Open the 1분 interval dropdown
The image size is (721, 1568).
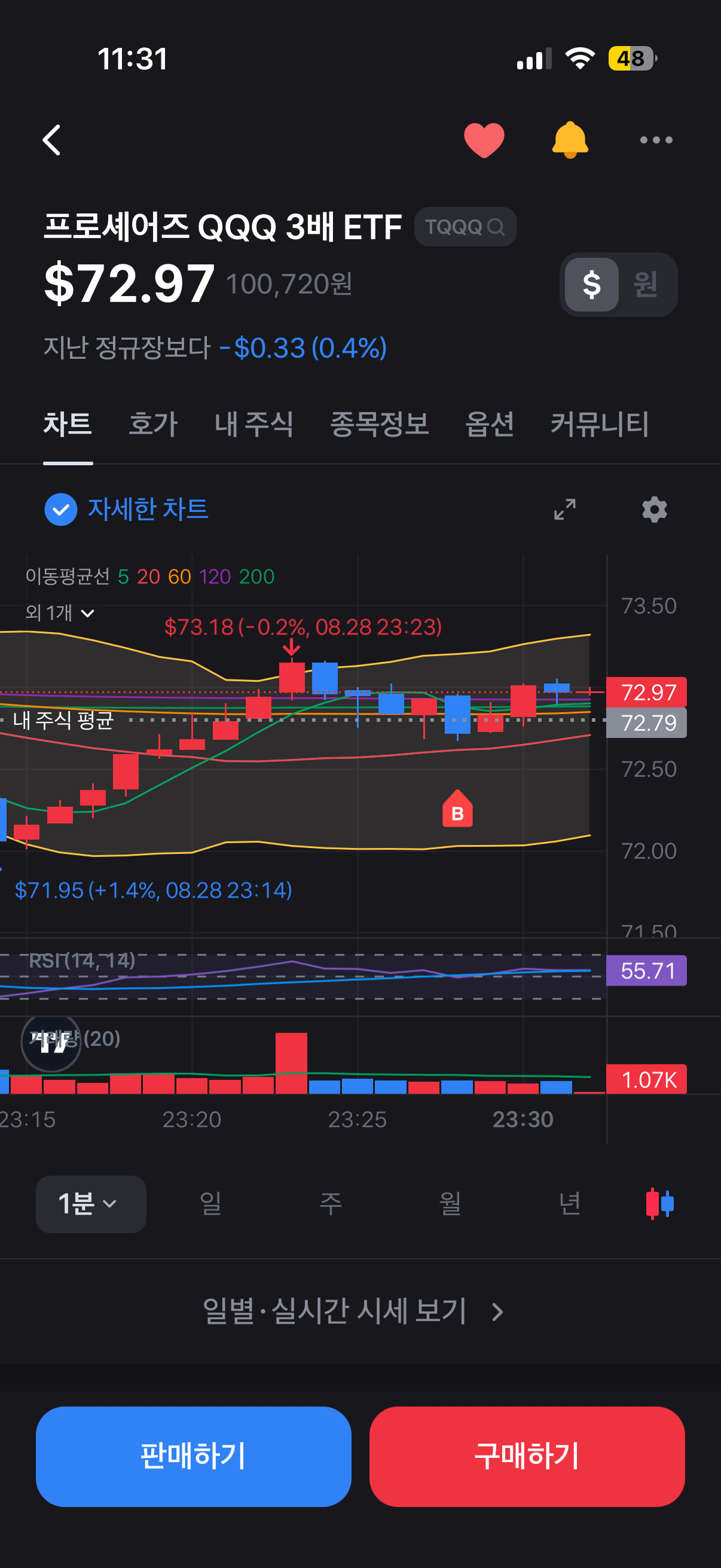click(x=91, y=1204)
